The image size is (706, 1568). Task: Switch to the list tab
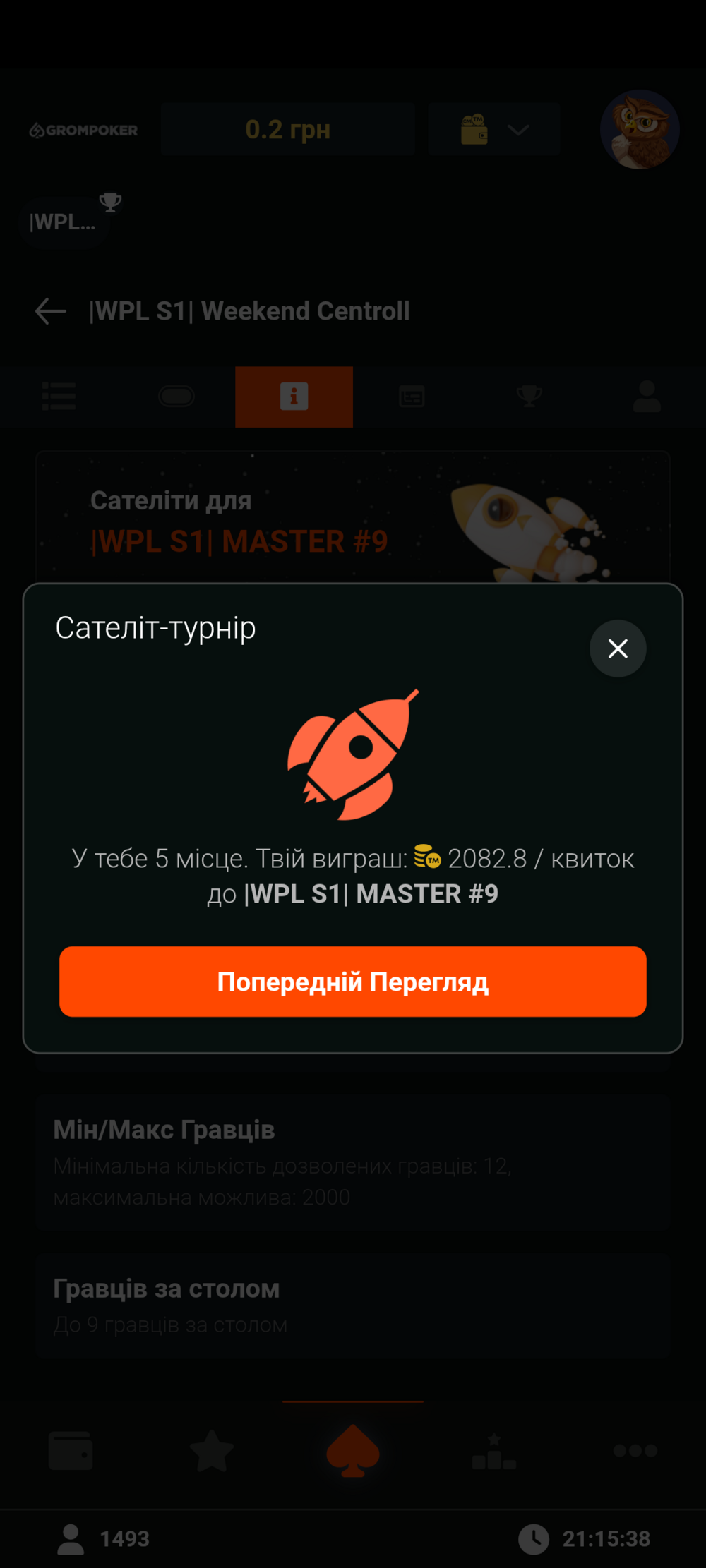click(x=59, y=397)
